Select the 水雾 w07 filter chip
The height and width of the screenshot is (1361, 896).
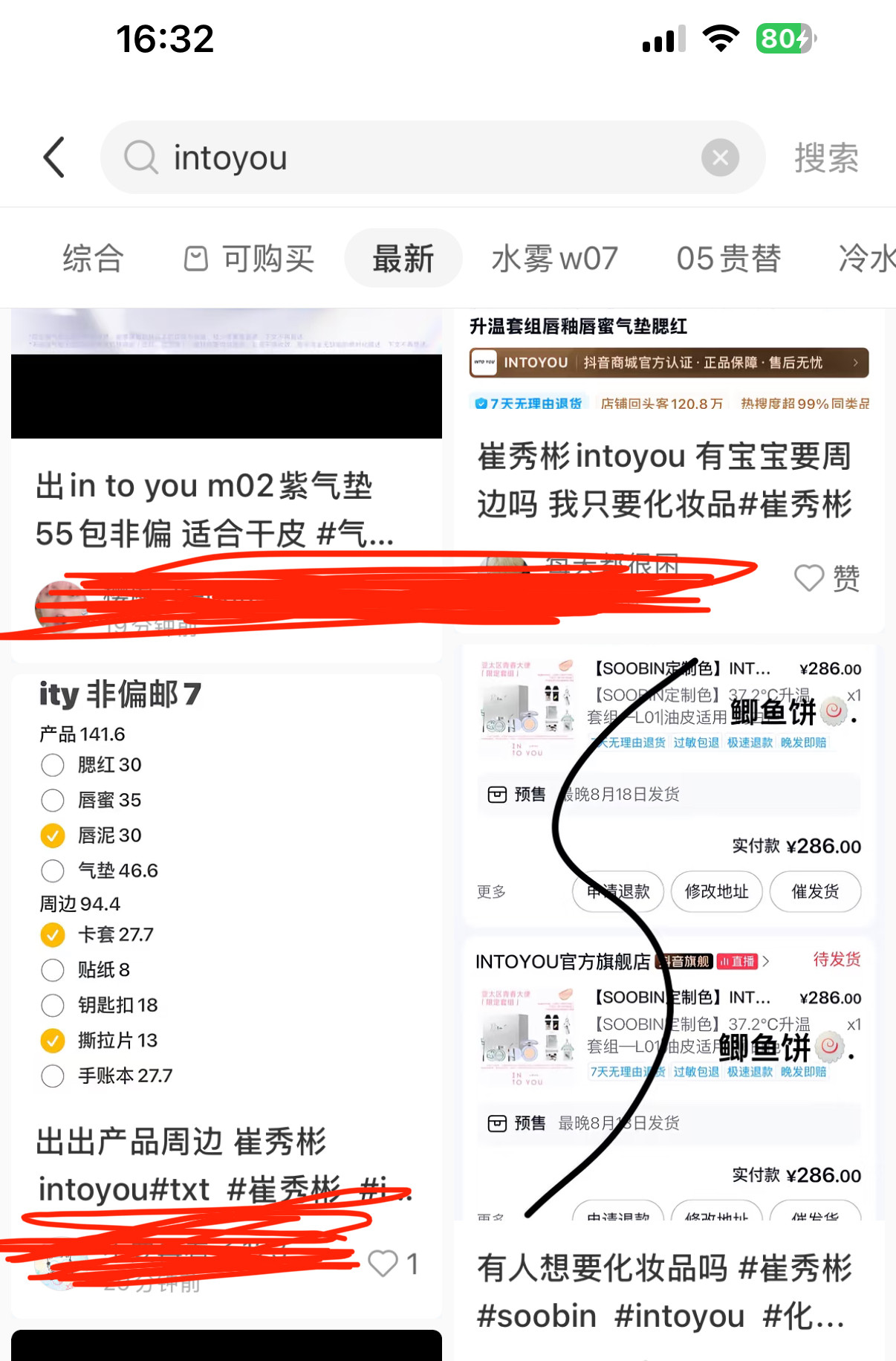coord(554,259)
